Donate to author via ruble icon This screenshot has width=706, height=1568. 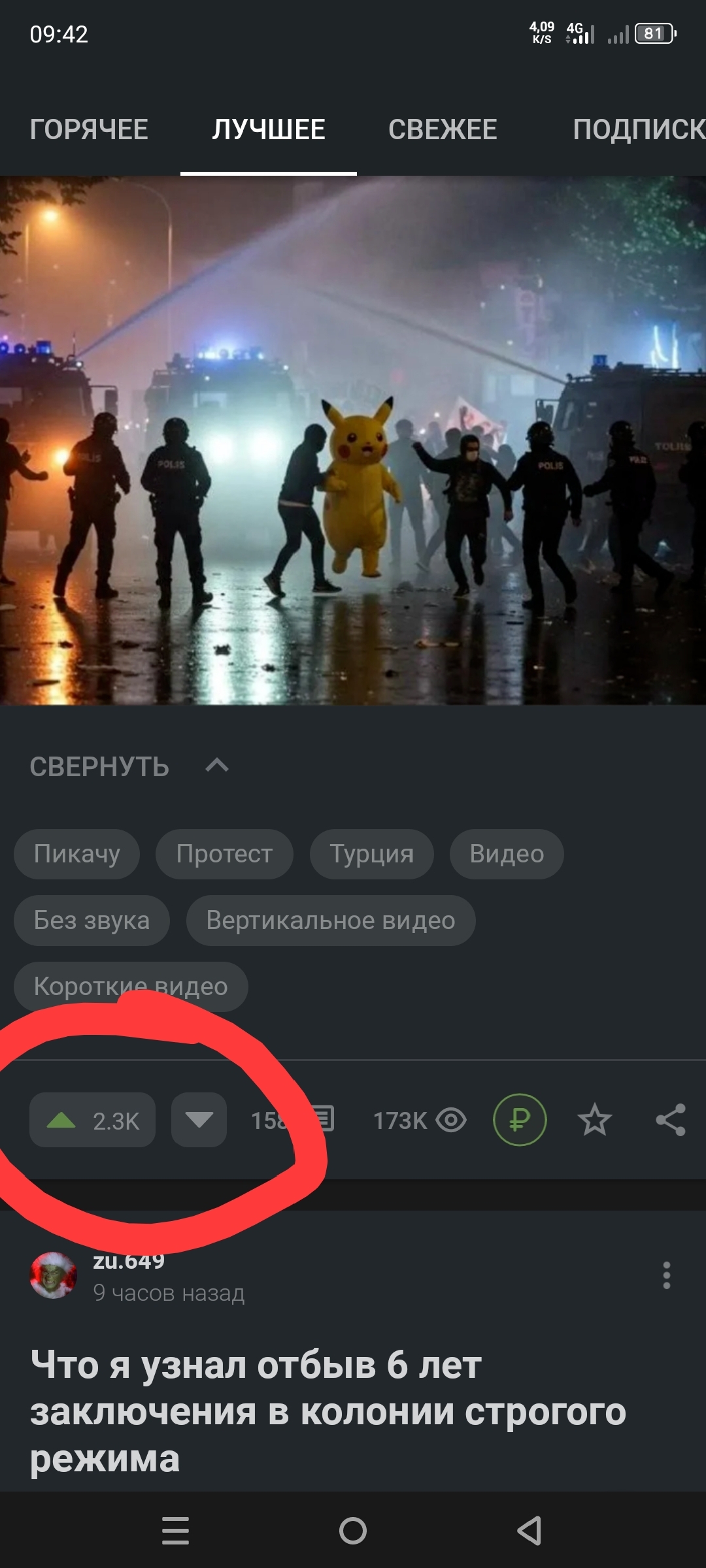pos(520,1120)
